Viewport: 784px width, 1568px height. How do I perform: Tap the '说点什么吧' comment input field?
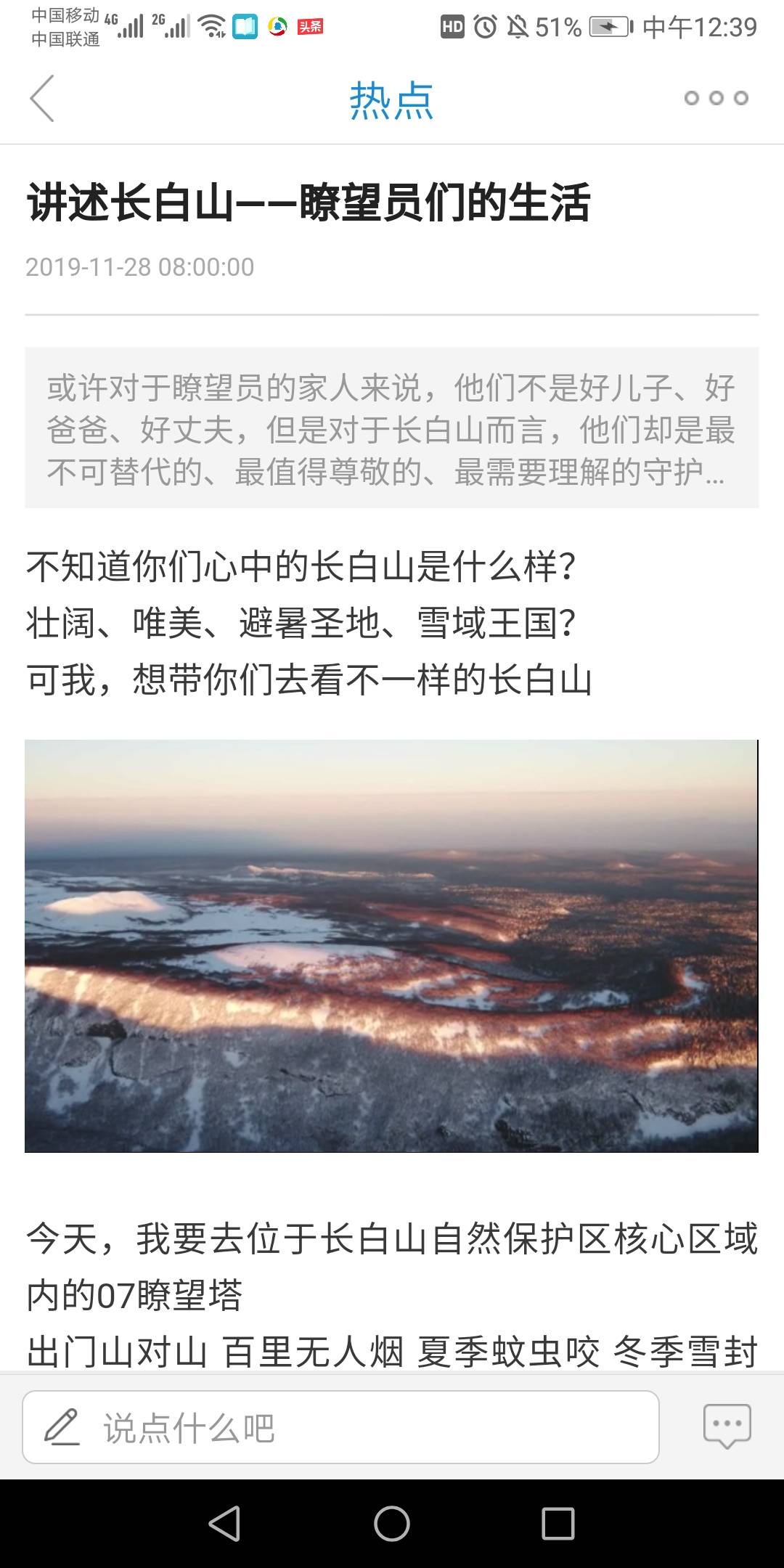[341, 1427]
